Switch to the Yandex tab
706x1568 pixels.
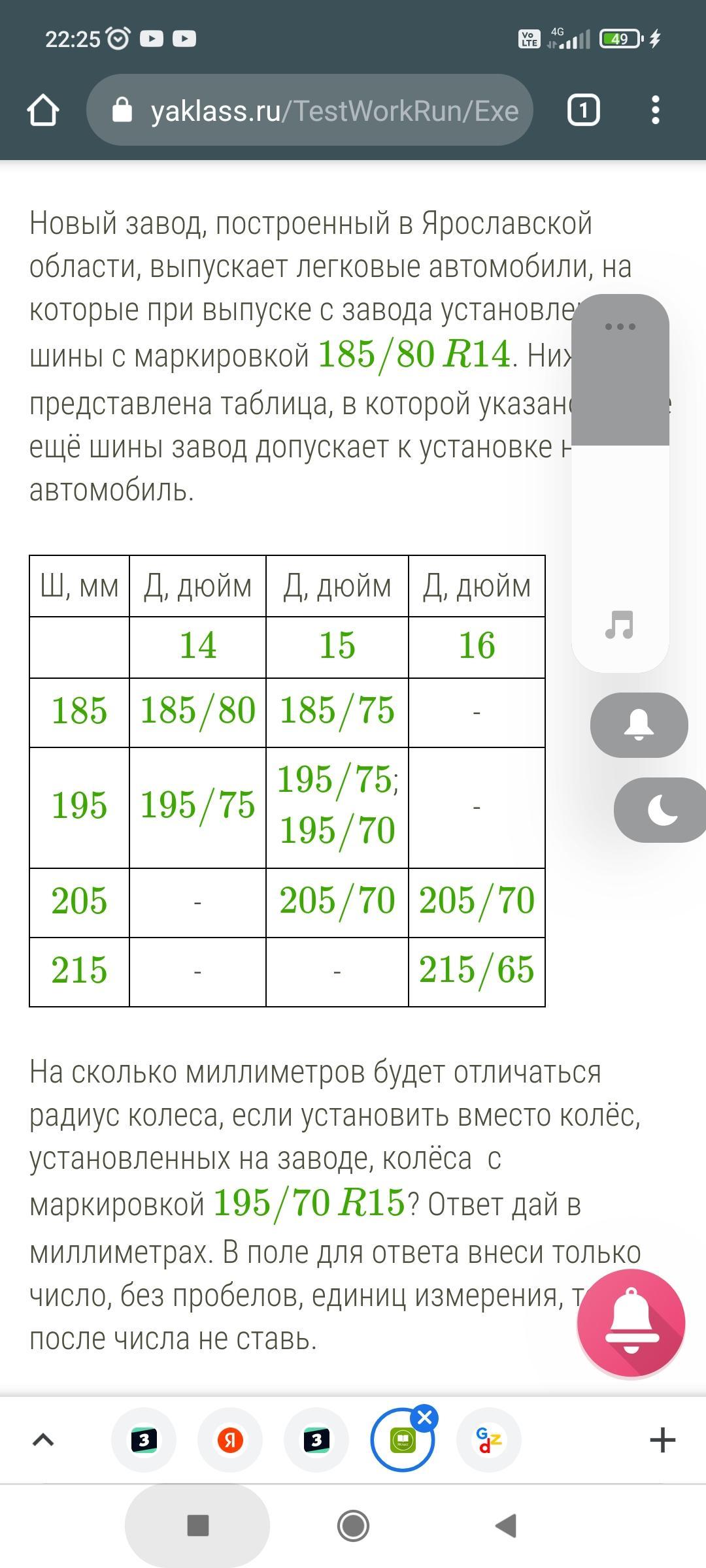click(x=230, y=1440)
